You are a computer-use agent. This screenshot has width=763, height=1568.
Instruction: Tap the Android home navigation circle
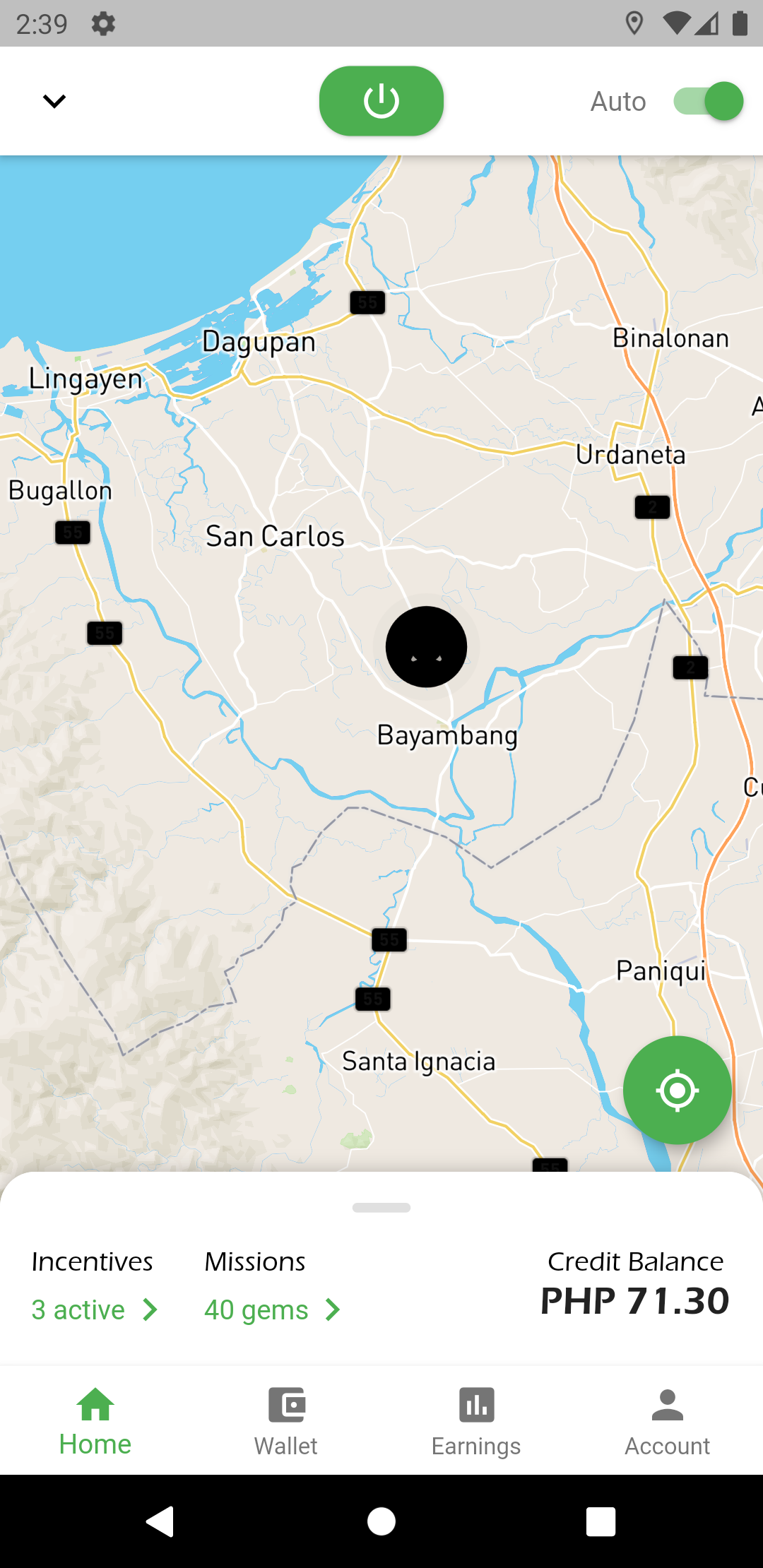point(381,1522)
